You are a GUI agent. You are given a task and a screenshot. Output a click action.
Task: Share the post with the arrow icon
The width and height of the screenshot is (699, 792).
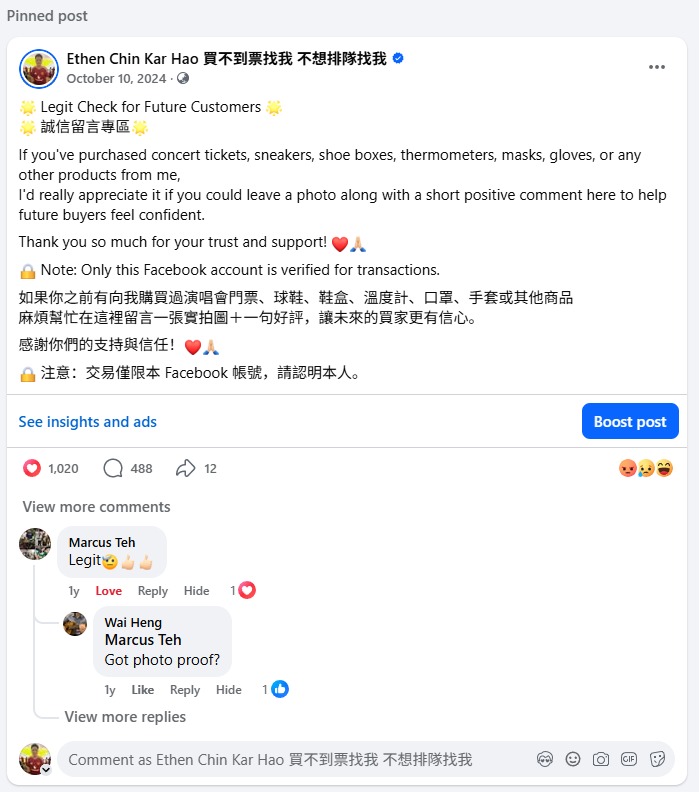coord(185,468)
